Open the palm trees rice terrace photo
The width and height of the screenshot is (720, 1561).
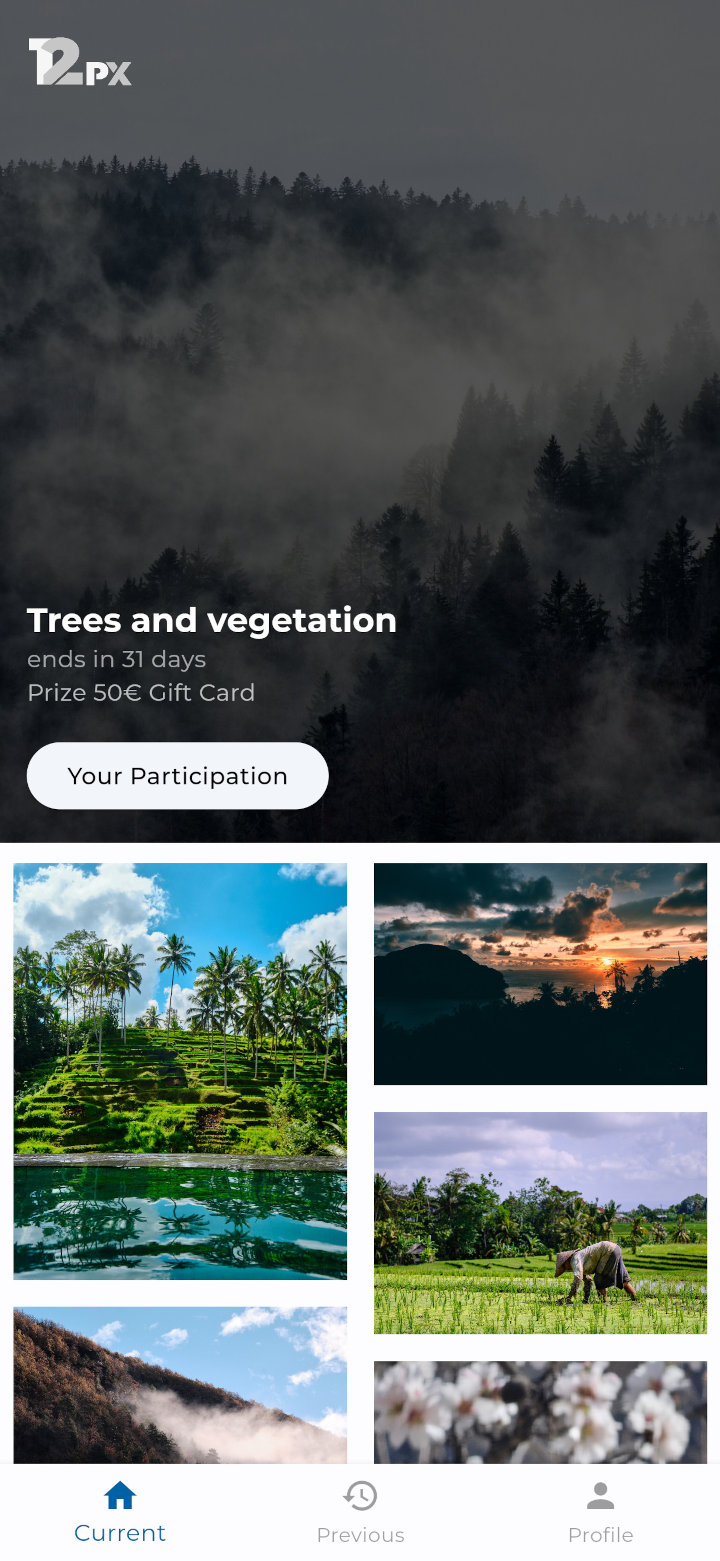[x=180, y=1070]
